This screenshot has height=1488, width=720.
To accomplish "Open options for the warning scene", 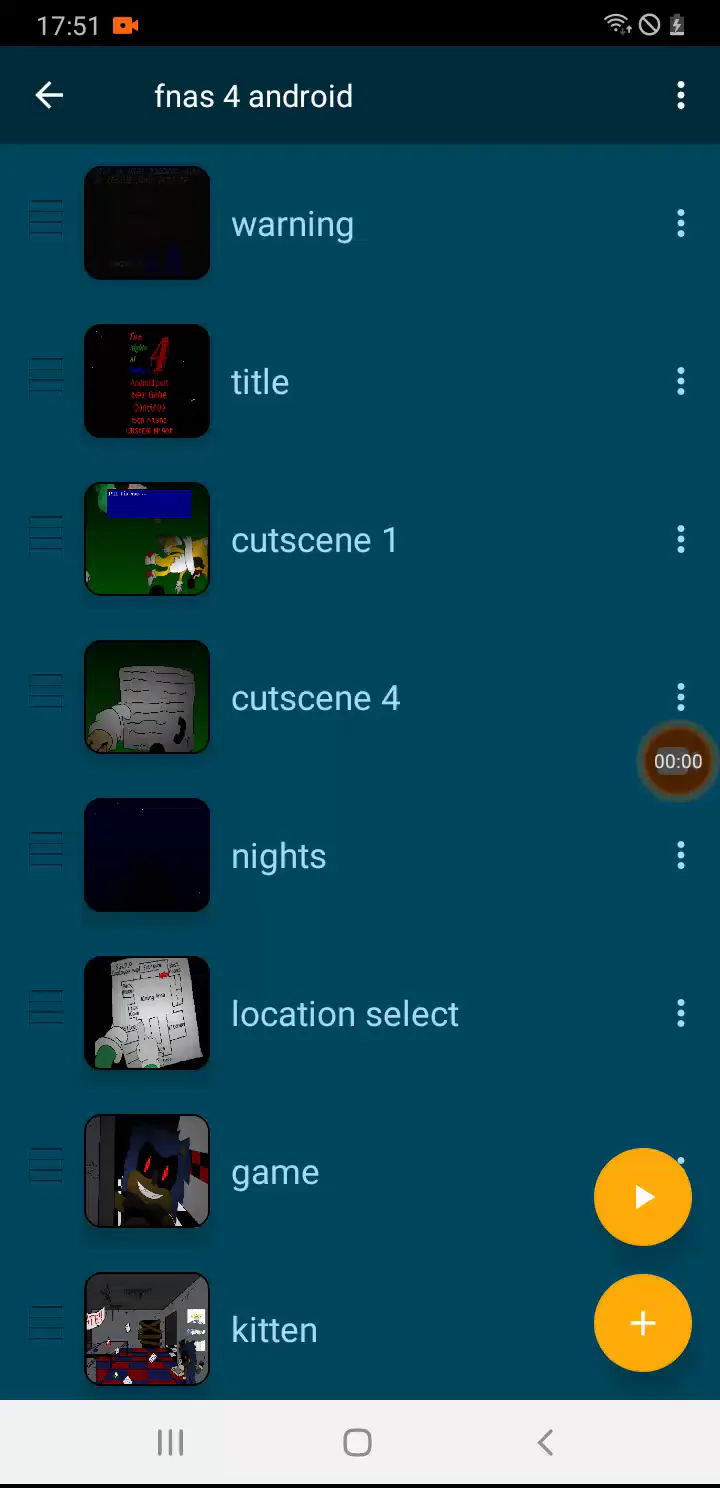I will click(681, 223).
